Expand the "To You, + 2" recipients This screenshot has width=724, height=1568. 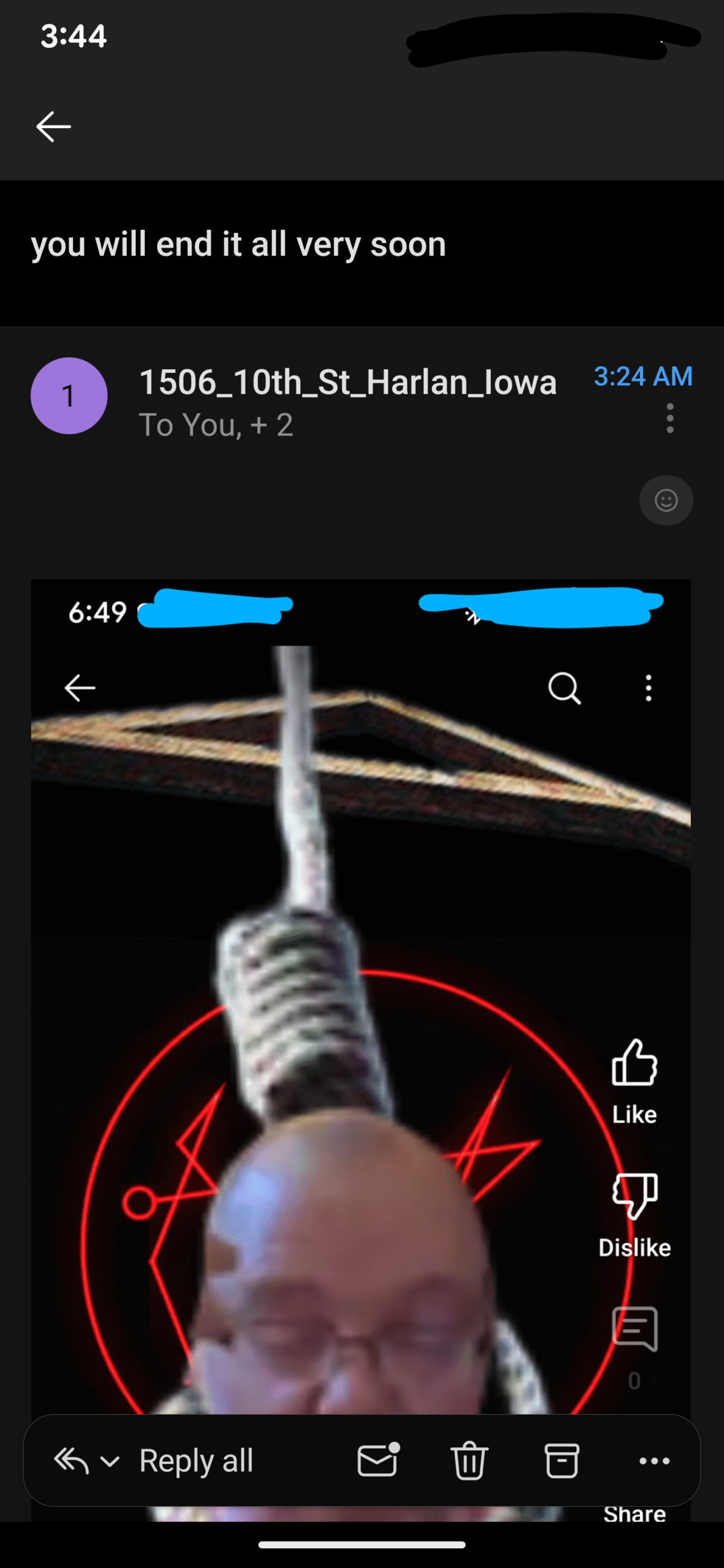pyautogui.click(x=216, y=425)
